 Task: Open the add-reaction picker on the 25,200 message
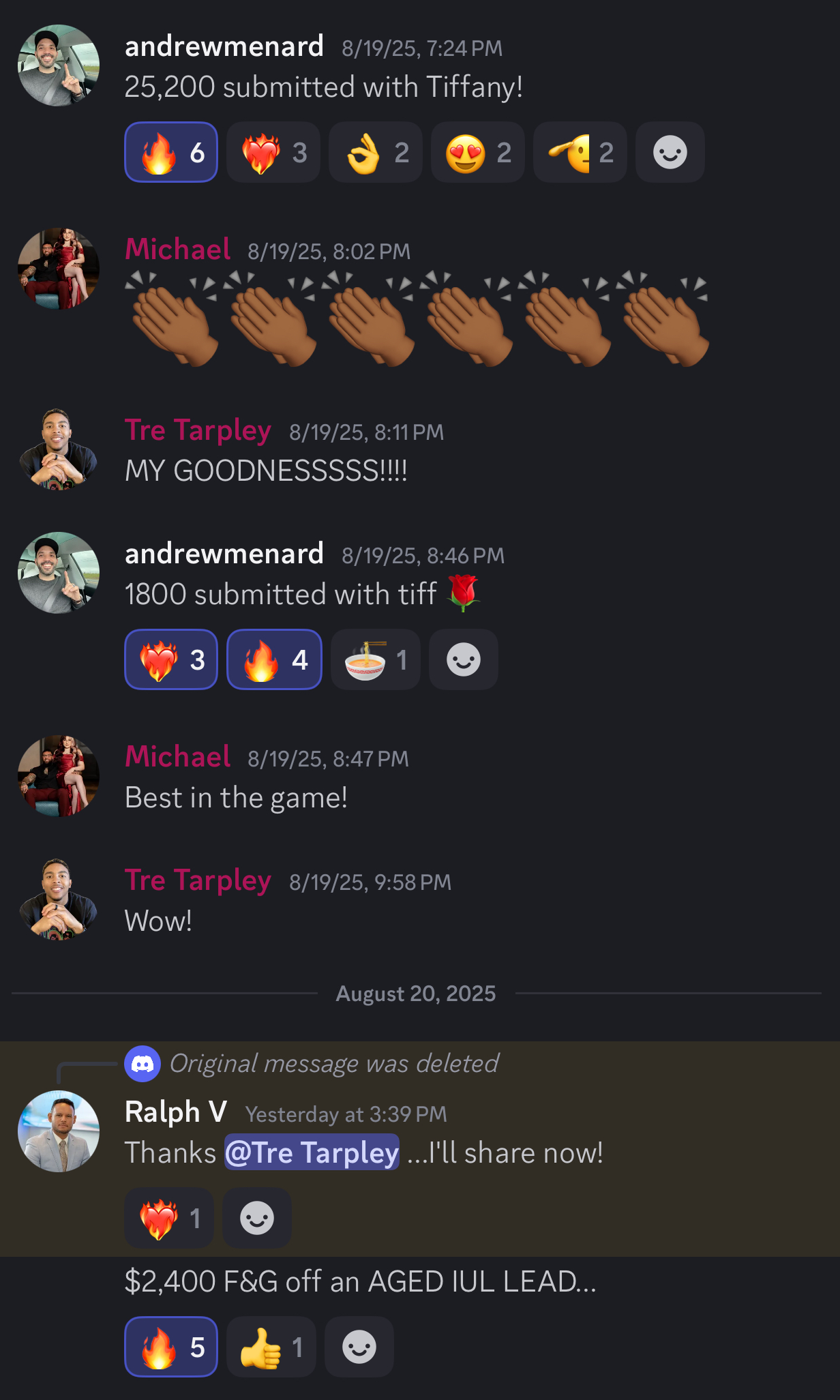click(670, 152)
